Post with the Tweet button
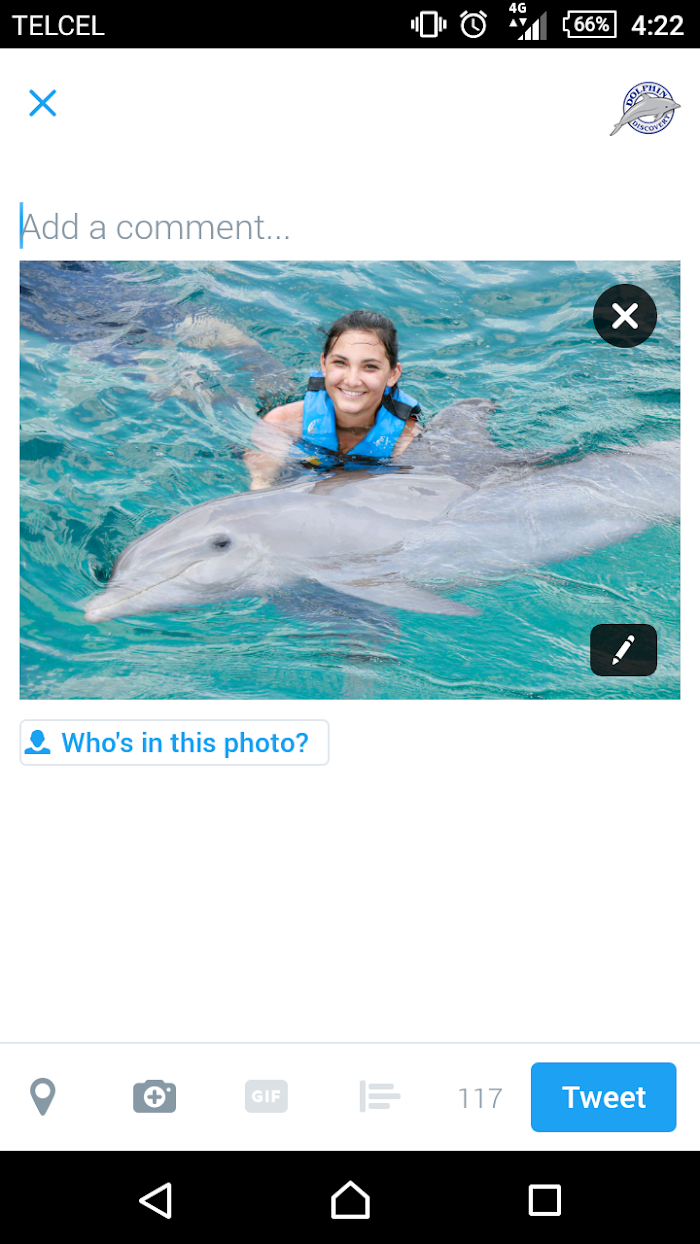700x1244 pixels. pyautogui.click(x=603, y=1097)
